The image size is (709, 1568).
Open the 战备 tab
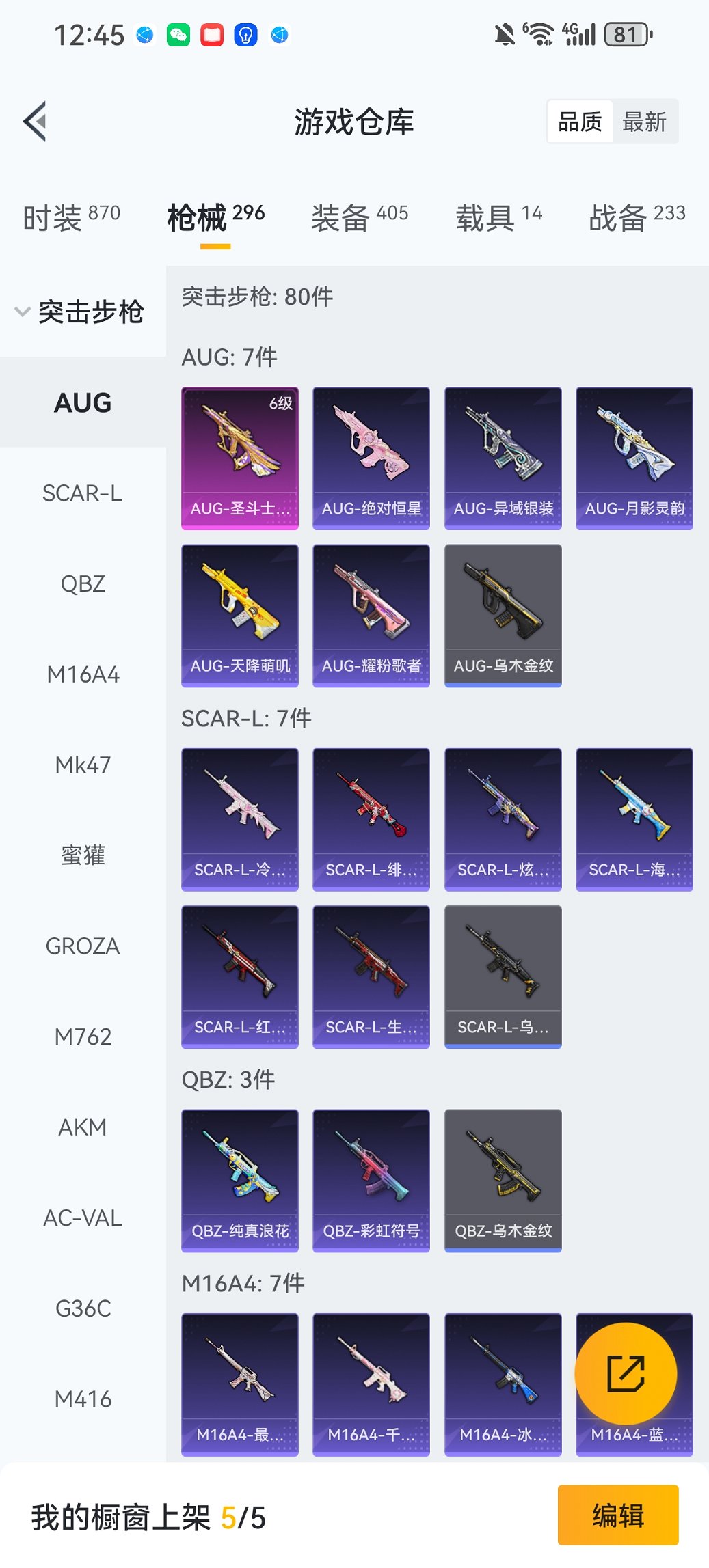pos(637,217)
